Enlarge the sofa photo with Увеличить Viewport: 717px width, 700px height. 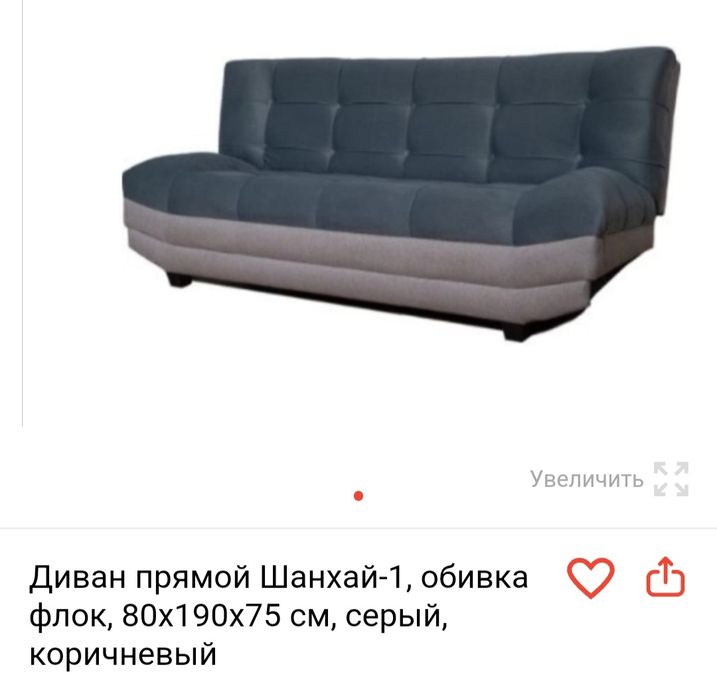[x=609, y=479]
